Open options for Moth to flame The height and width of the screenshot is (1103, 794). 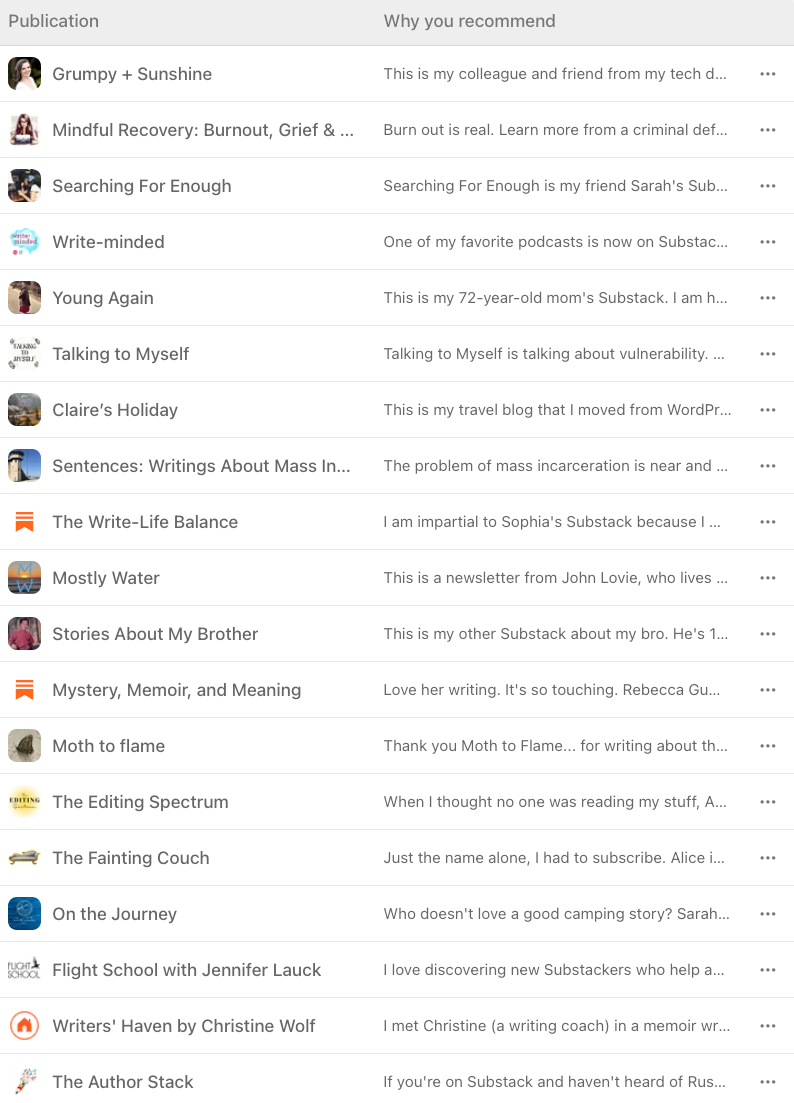tap(768, 746)
